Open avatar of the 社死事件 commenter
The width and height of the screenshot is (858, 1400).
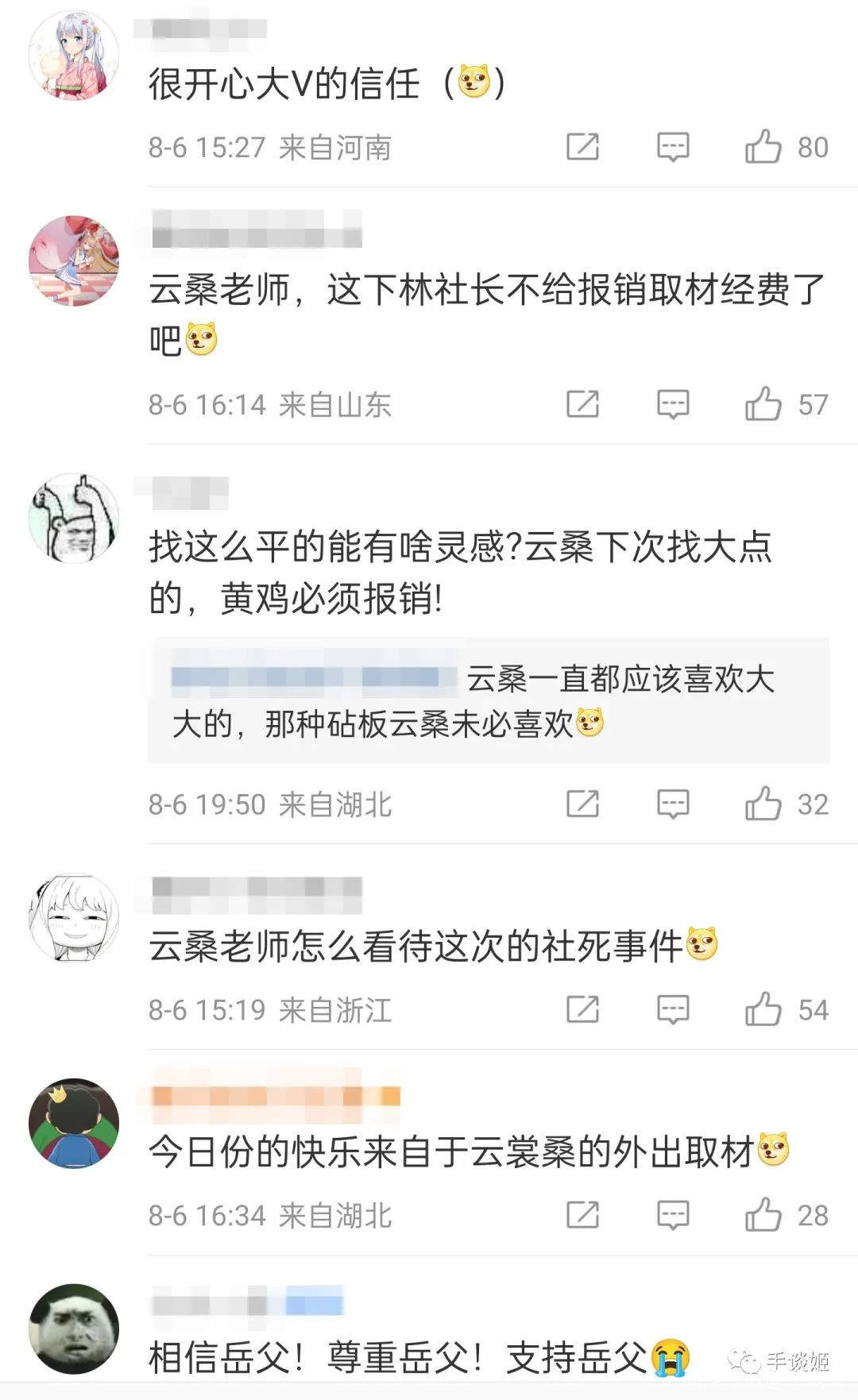[73, 918]
